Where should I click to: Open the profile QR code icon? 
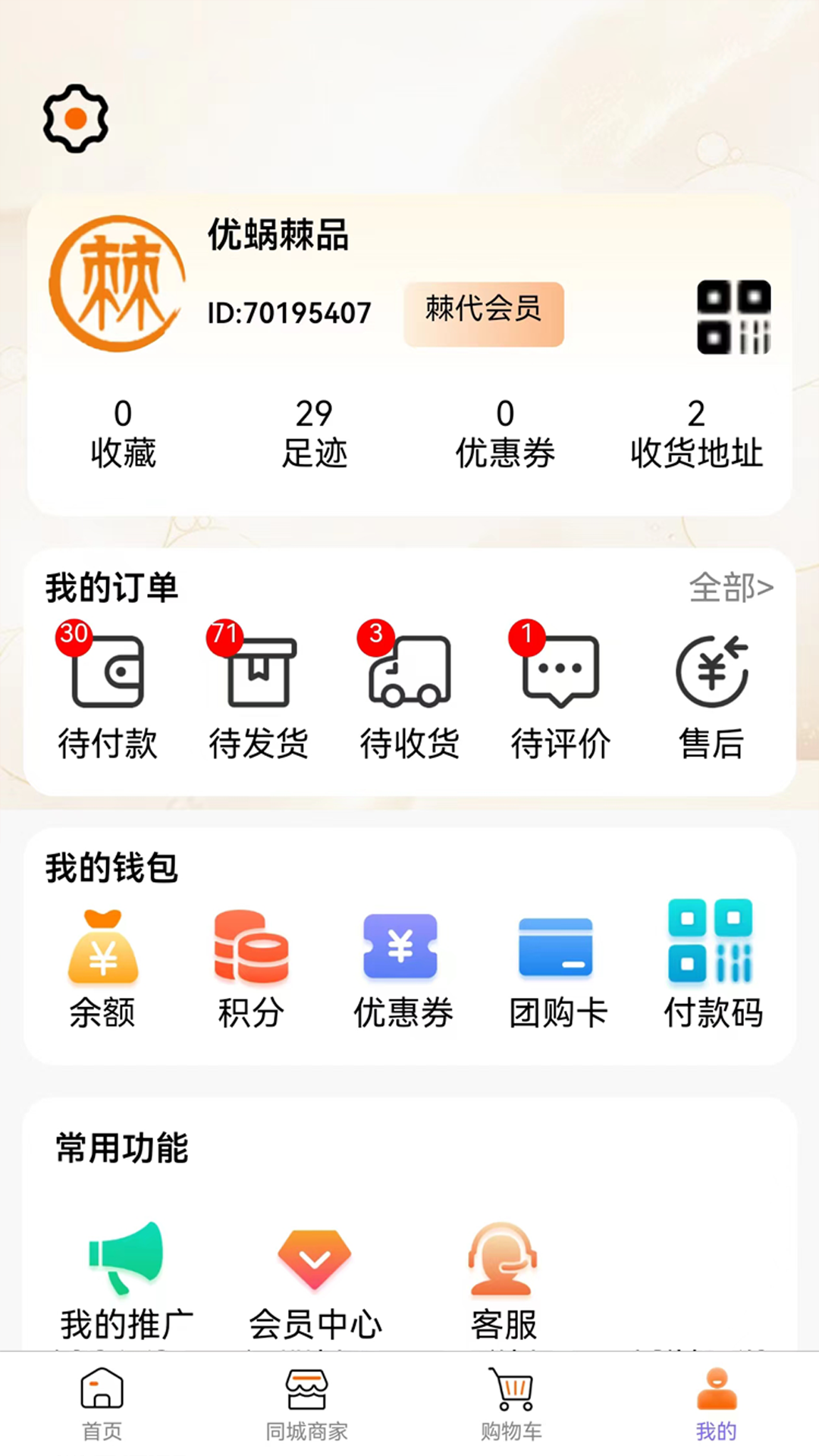click(x=733, y=316)
